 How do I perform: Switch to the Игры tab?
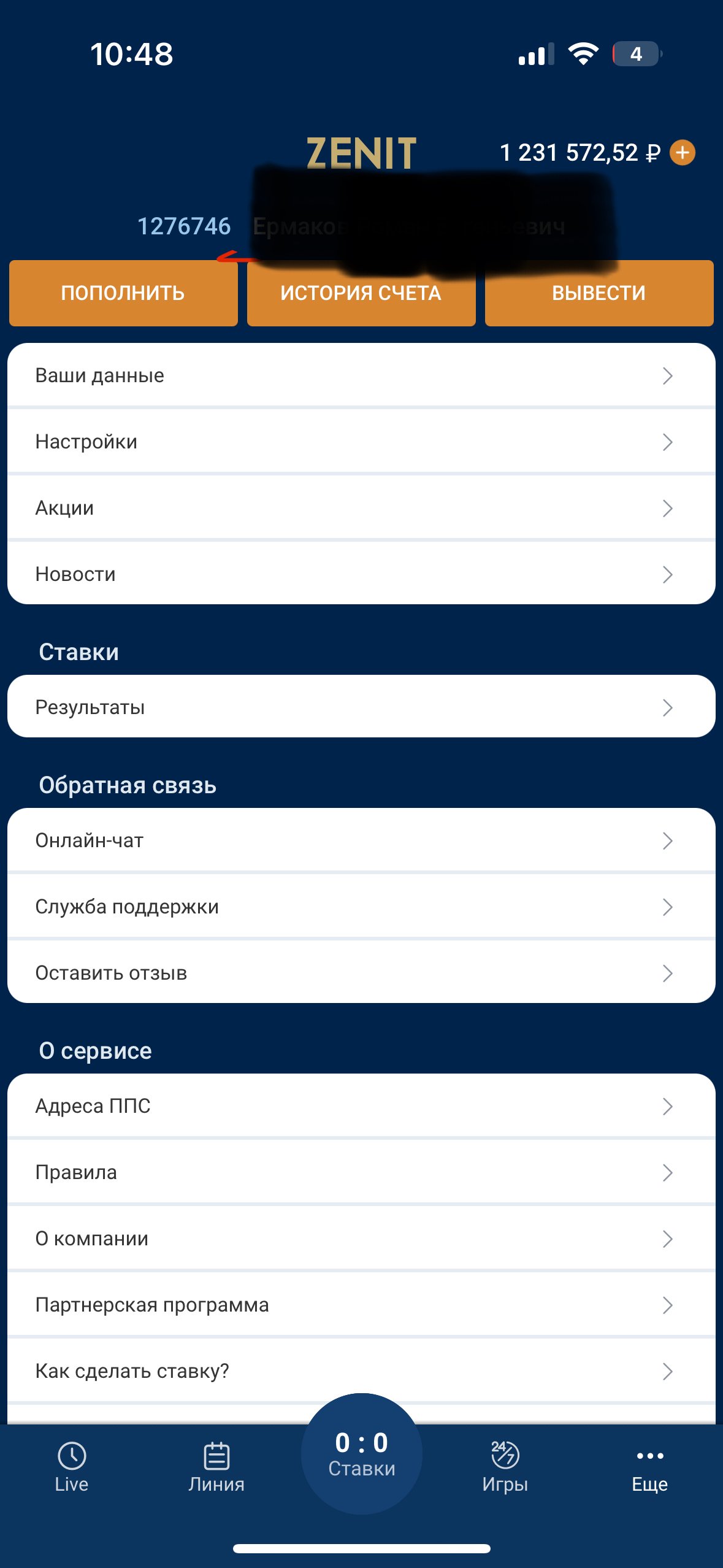click(x=505, y=1467)
